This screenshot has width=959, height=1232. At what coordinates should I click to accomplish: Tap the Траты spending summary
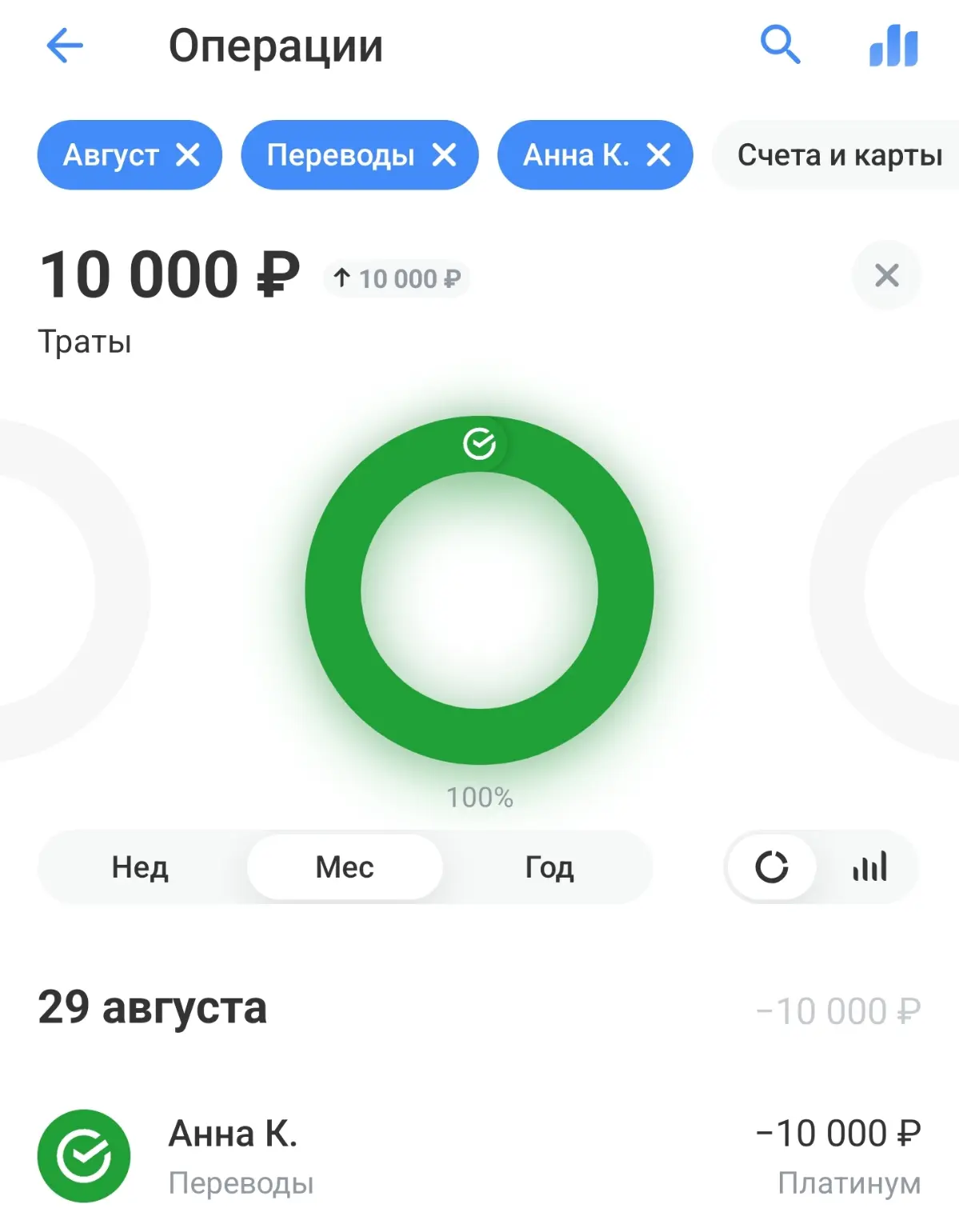(x=85, y=342)
